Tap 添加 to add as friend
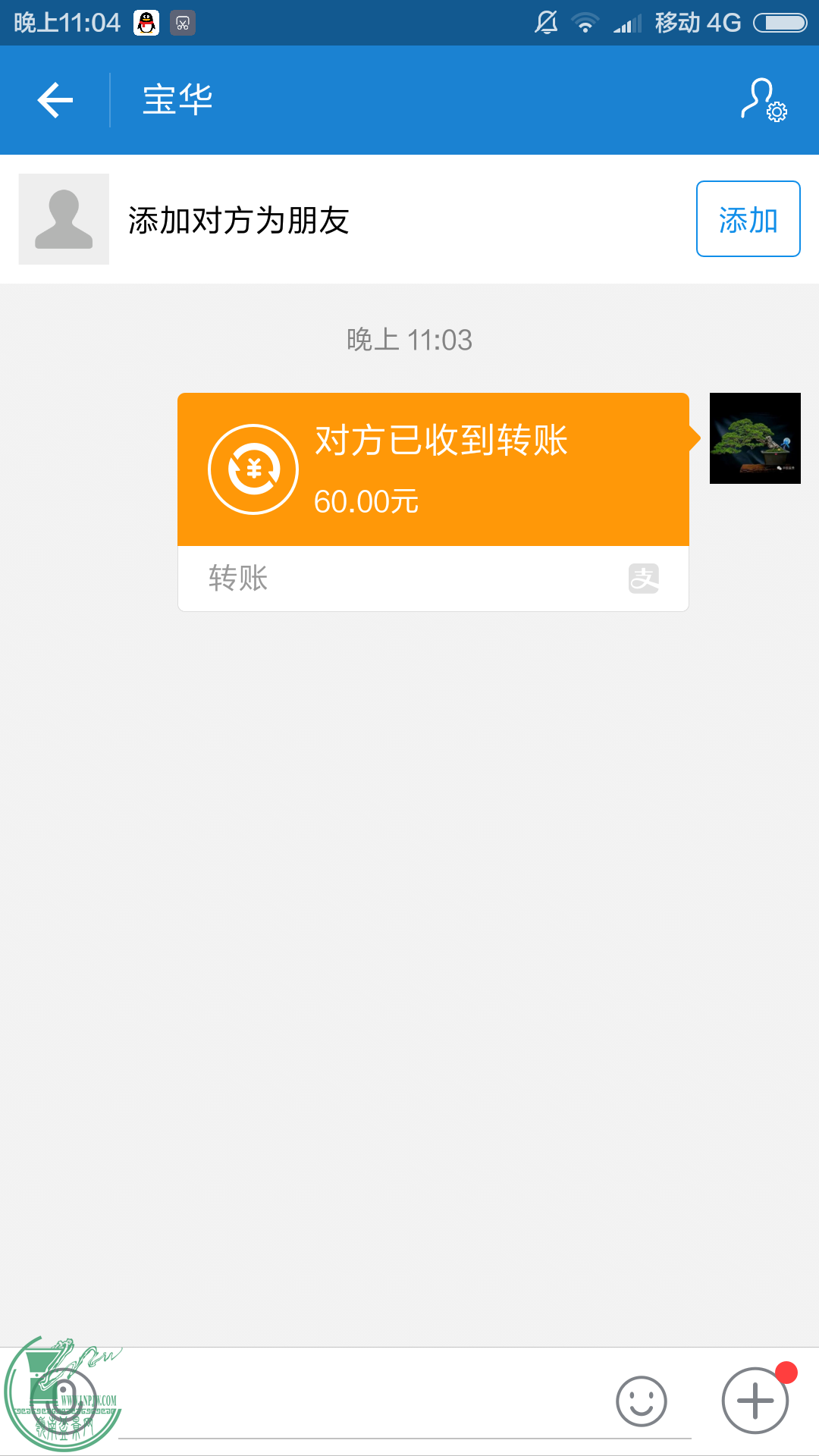 point(748,219)
